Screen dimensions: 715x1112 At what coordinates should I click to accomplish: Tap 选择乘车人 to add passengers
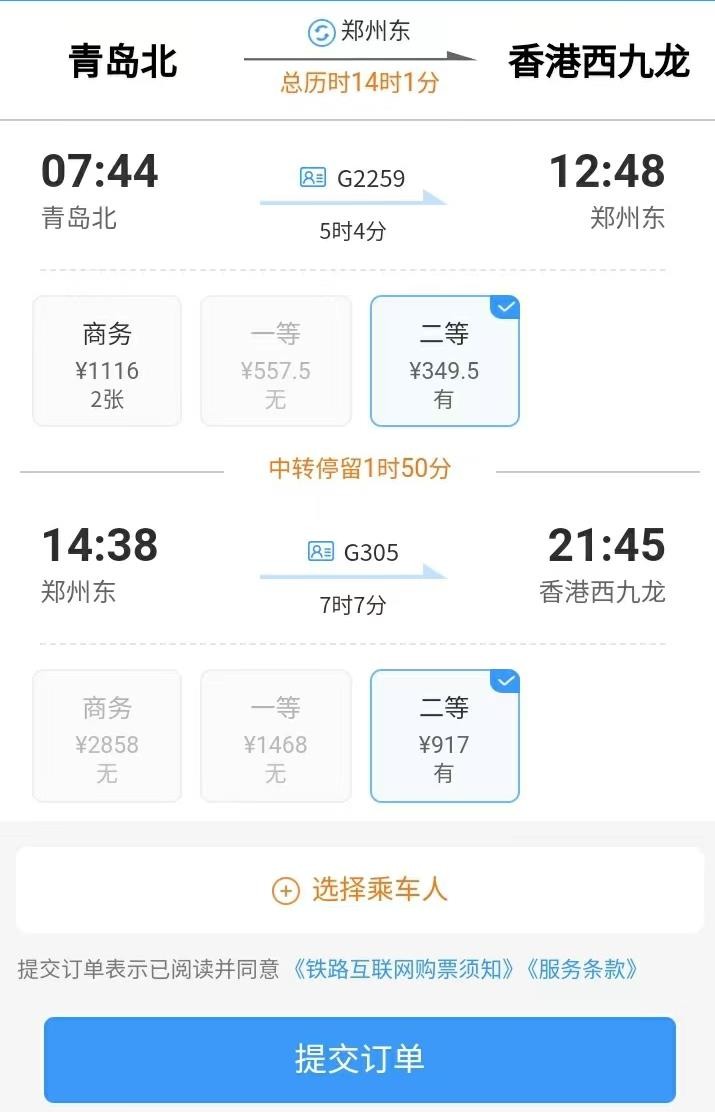[x=359, y=890]
